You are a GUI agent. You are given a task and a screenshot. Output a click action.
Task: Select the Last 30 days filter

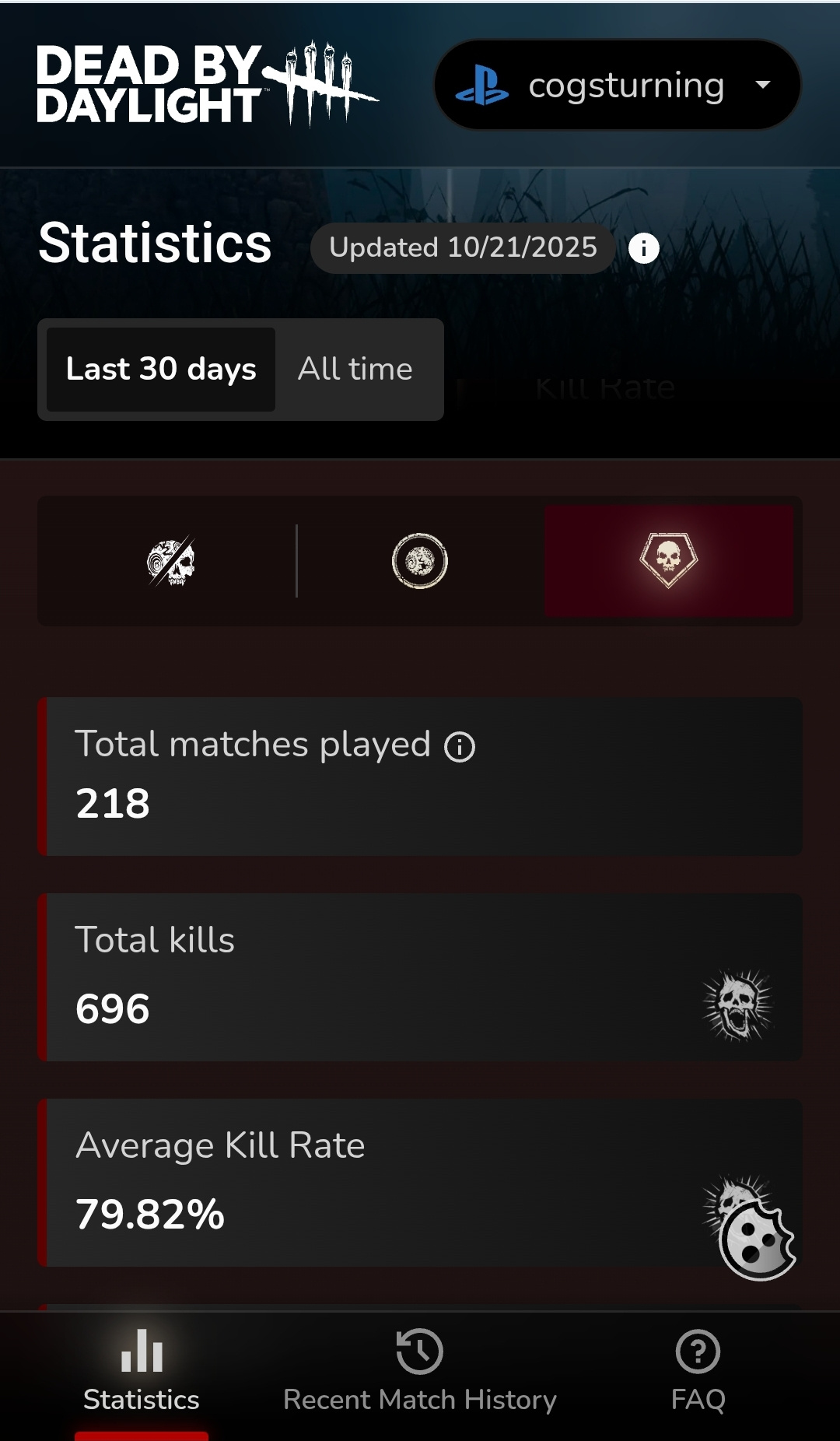pyautogui.click(x=161, y=369)
